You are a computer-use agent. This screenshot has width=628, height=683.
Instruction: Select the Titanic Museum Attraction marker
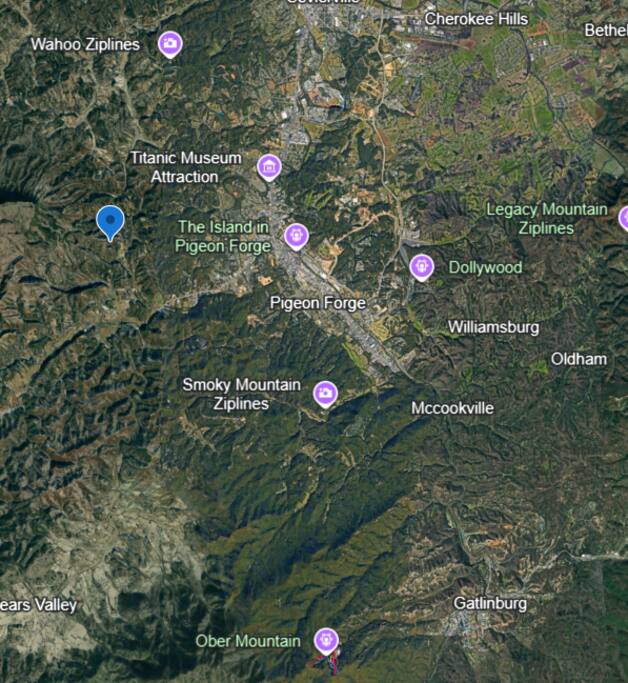[269, 166]
